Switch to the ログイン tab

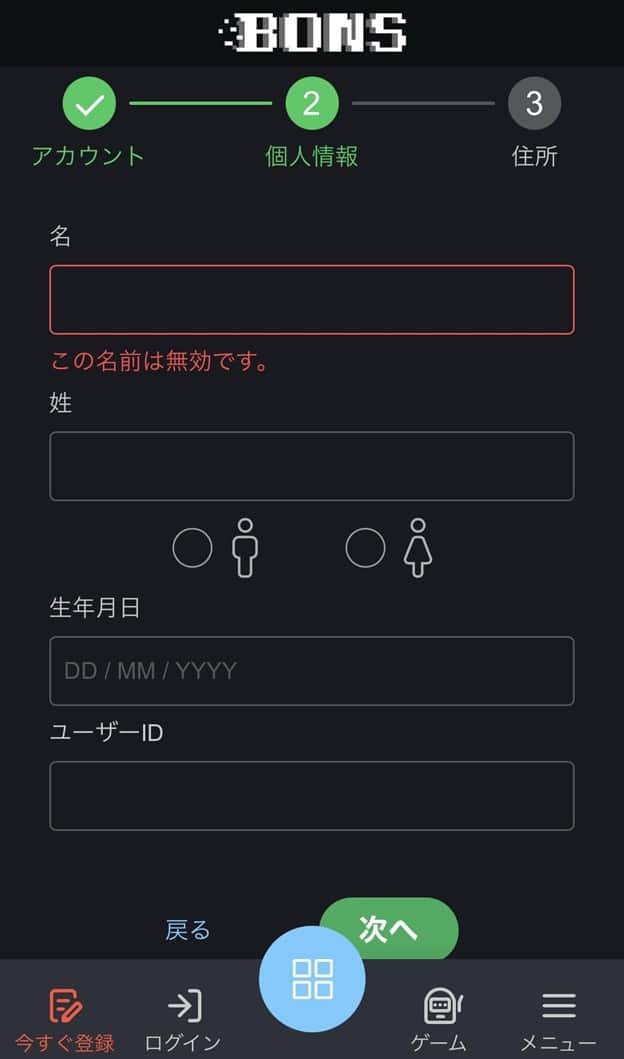tap(183, 1018)
